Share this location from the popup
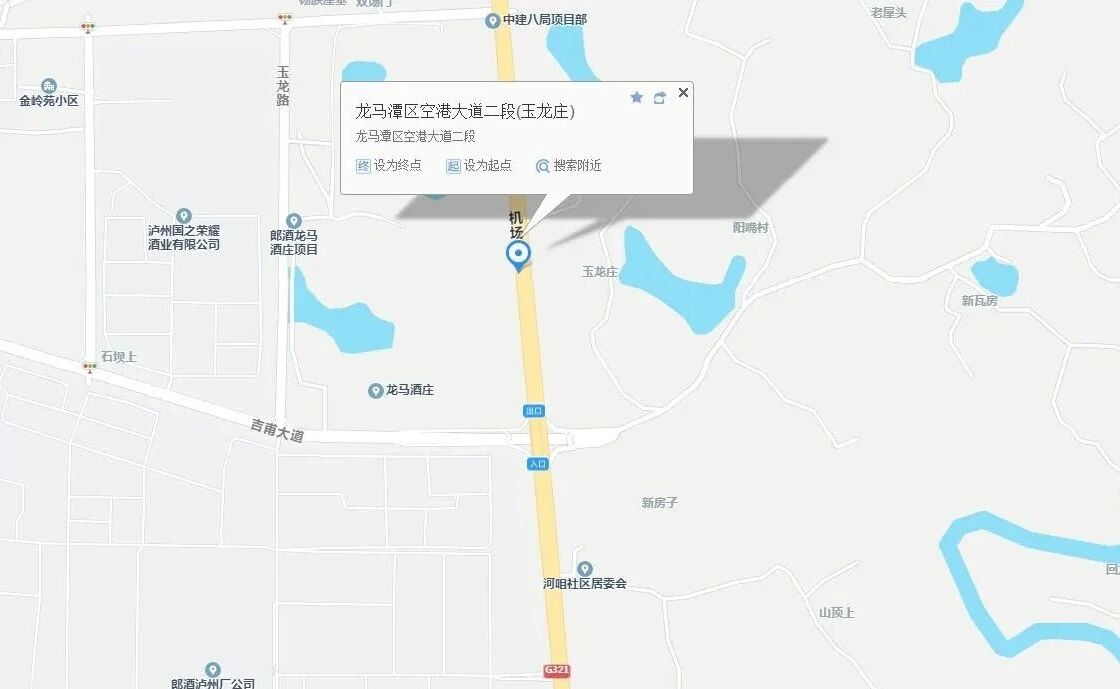The width and height of the screenshot is (1120, 689). click(x=660, y=97)
